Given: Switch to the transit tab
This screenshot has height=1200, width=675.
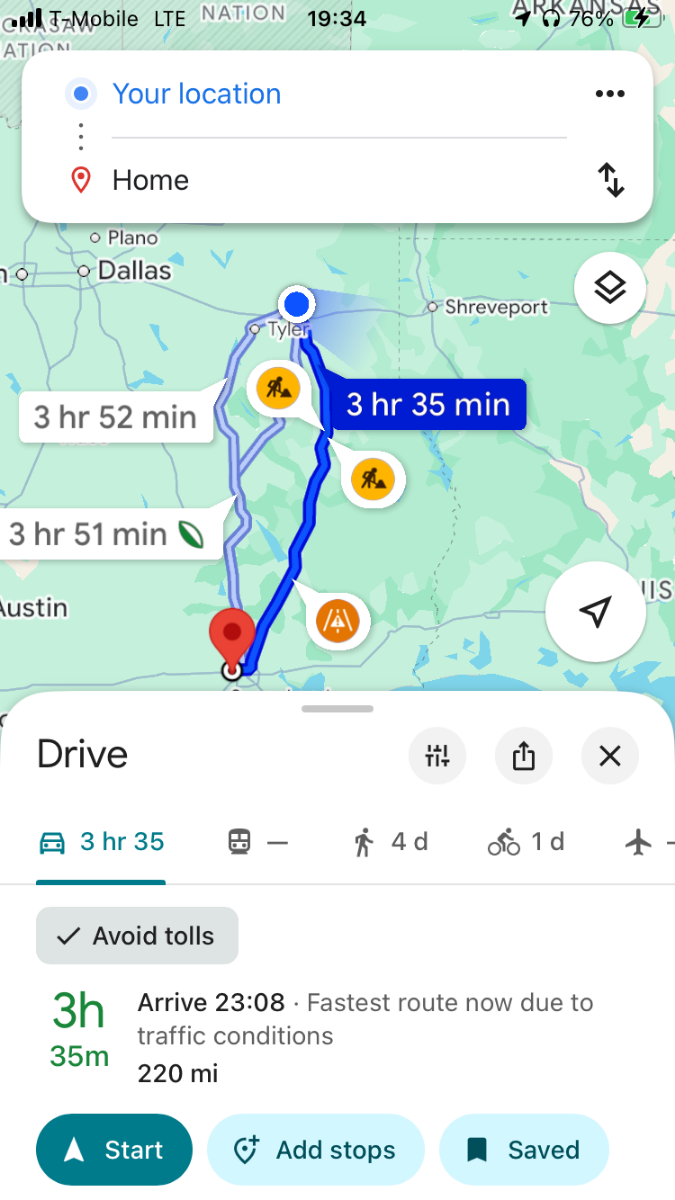Looking at the screenshot, I should pos(257,842).
